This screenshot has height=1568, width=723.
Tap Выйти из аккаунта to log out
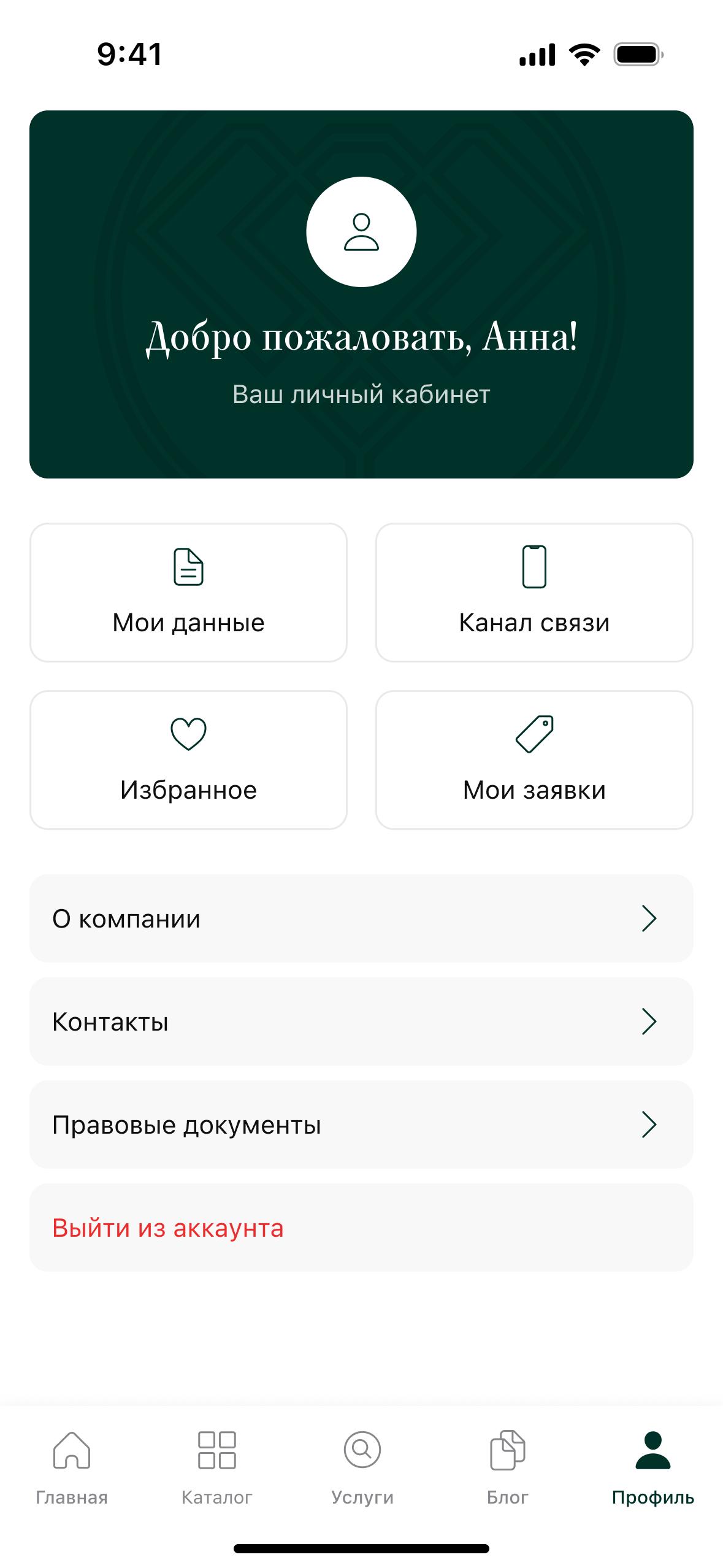coord(361,1228)
